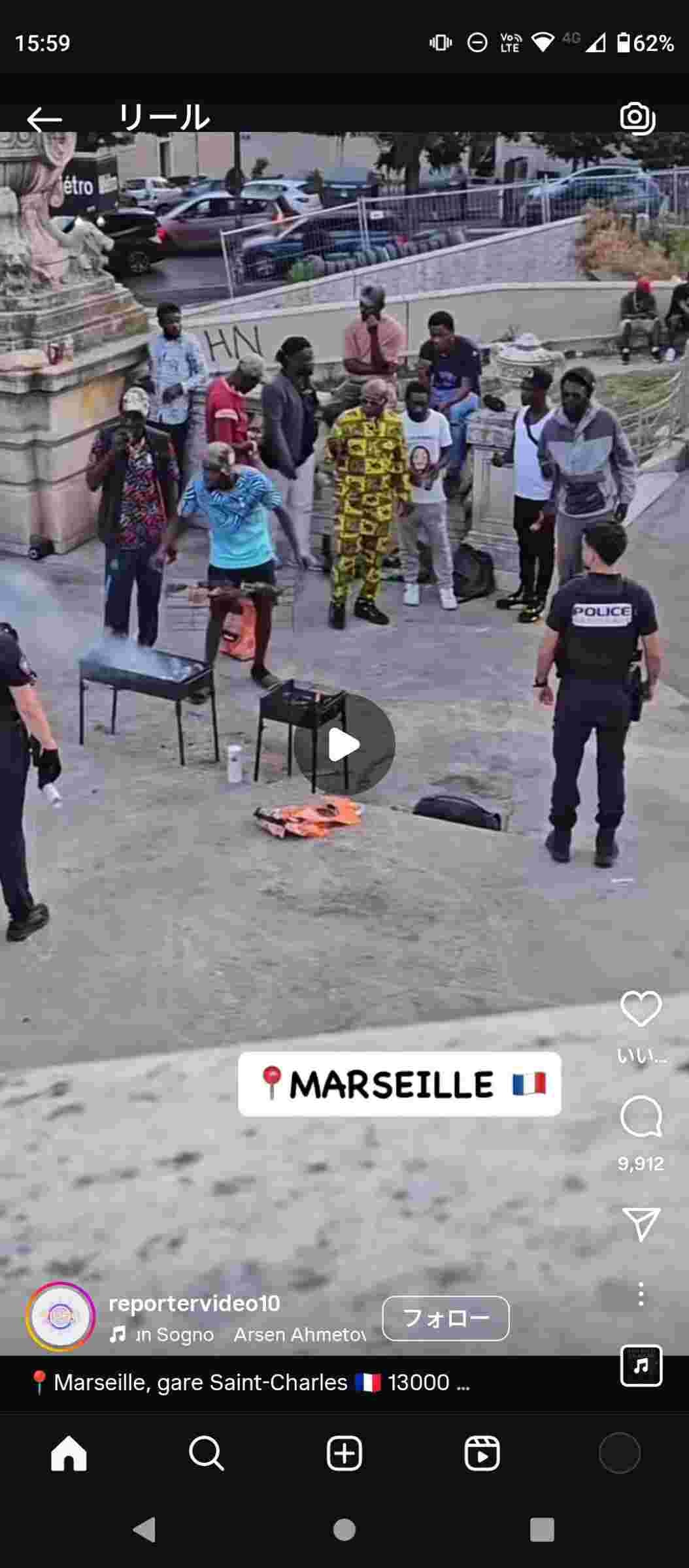
Task: Switch to the Reels tab
Action: (482, 1454)
